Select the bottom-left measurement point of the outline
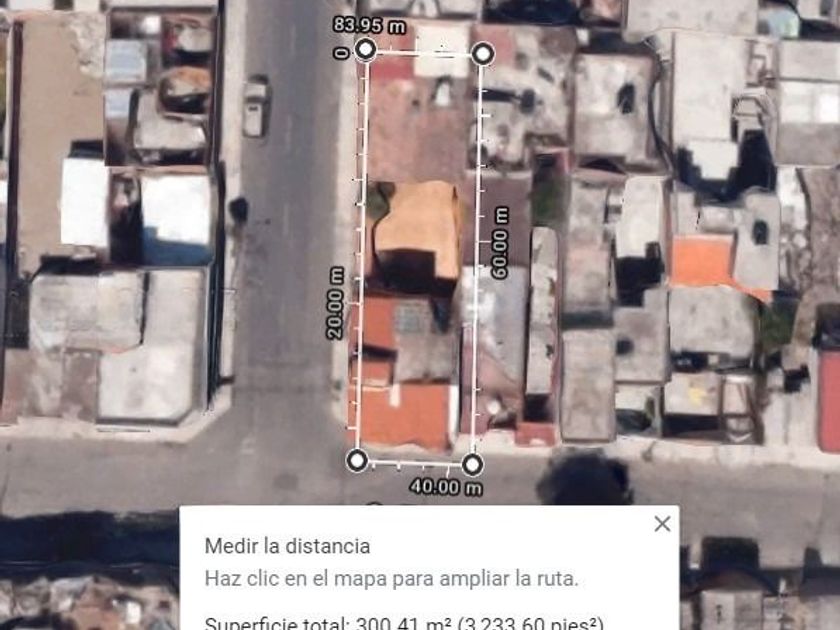This screenshot has height=630, width=840. coord(357,460)
